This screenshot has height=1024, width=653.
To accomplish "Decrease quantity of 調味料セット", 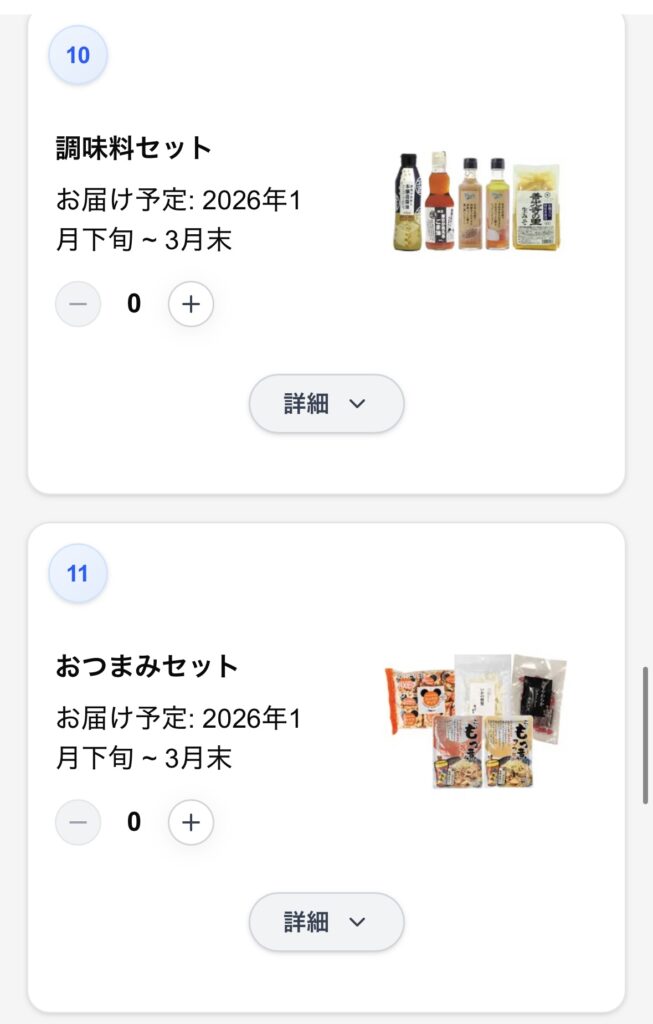I will click(78, 304).
